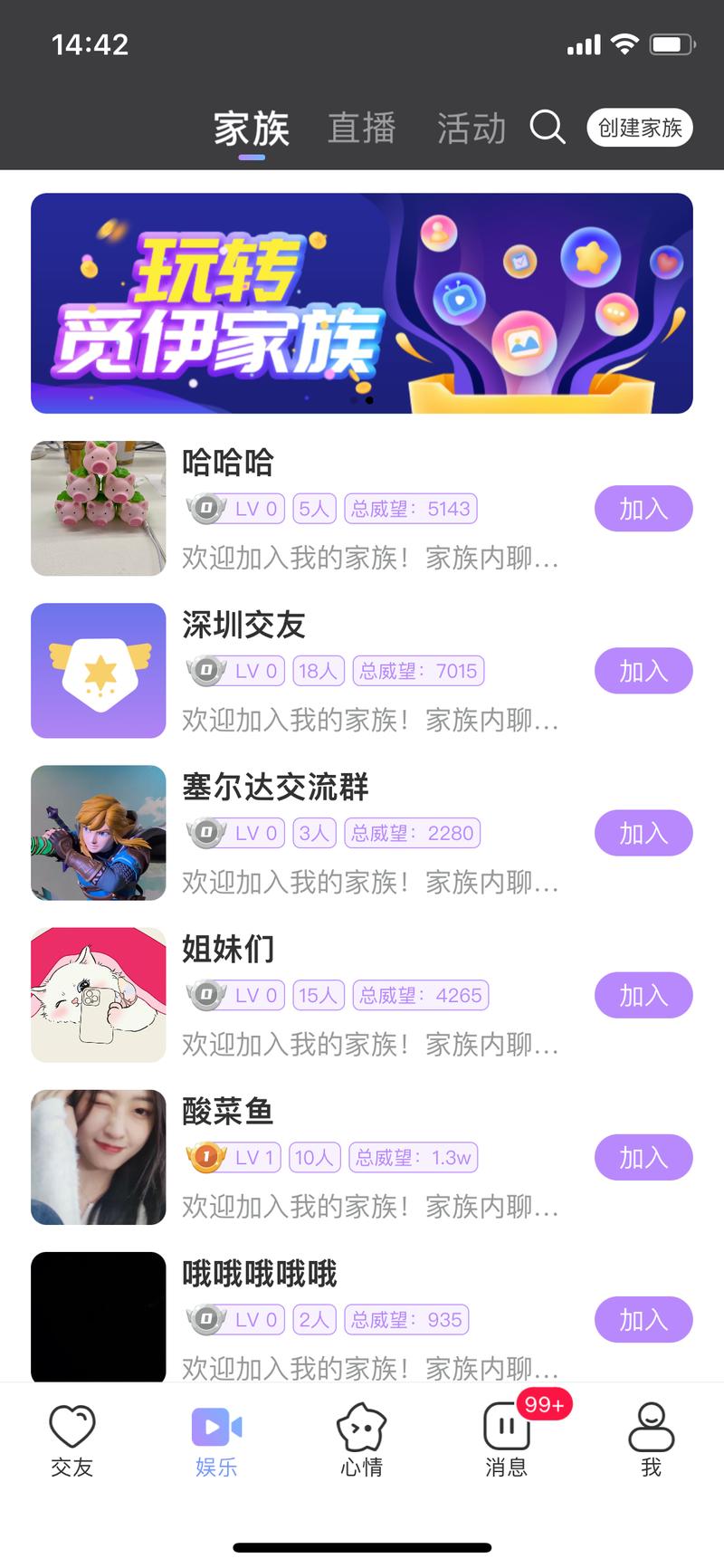The height and width of the screenshot is (1568, 724).
Task: Open the Zelda avatar thumbnail of 塞尔达交流群
Action: [98, 832]
